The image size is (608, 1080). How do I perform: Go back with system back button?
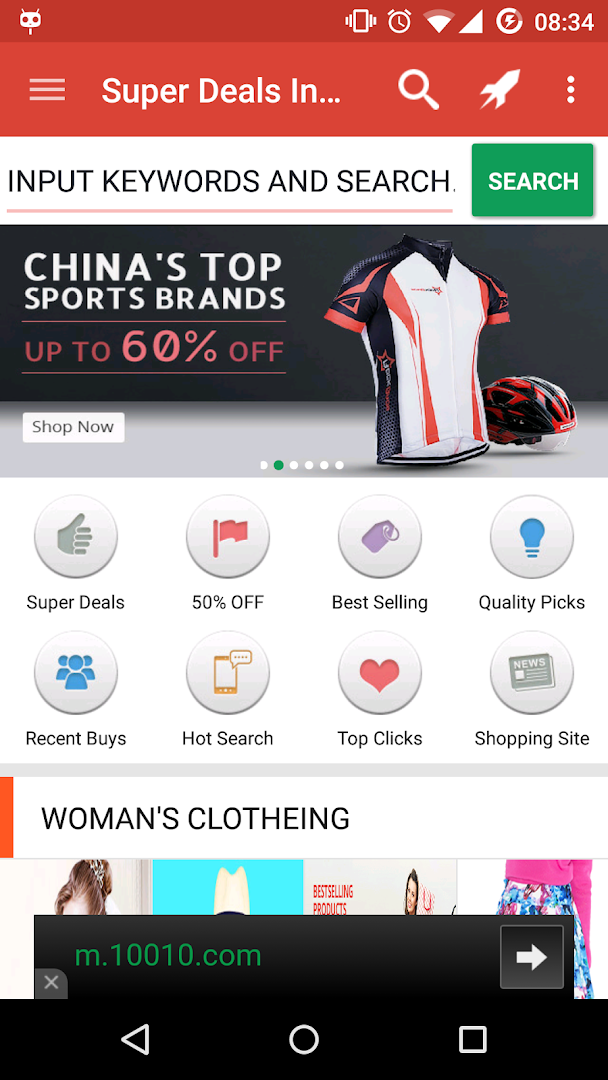point(136,1039)
